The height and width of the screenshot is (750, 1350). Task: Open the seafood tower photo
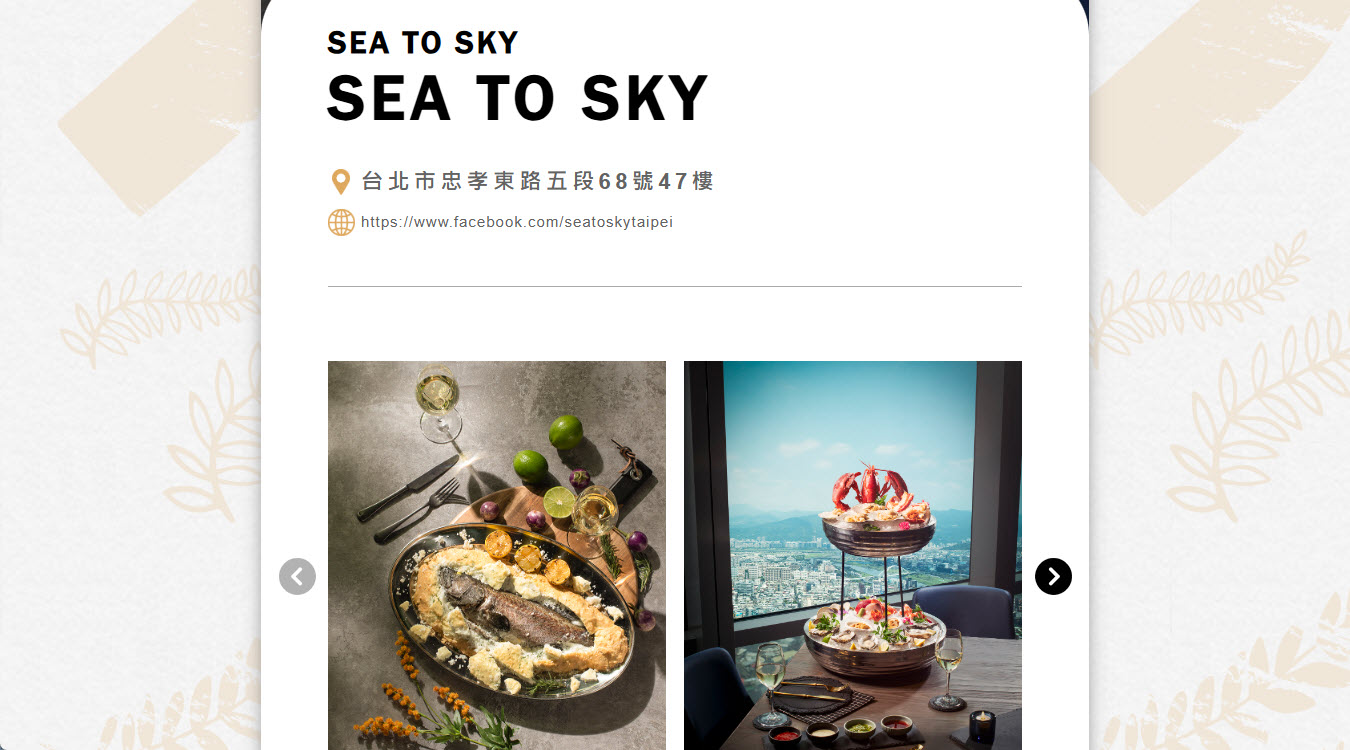853,555
